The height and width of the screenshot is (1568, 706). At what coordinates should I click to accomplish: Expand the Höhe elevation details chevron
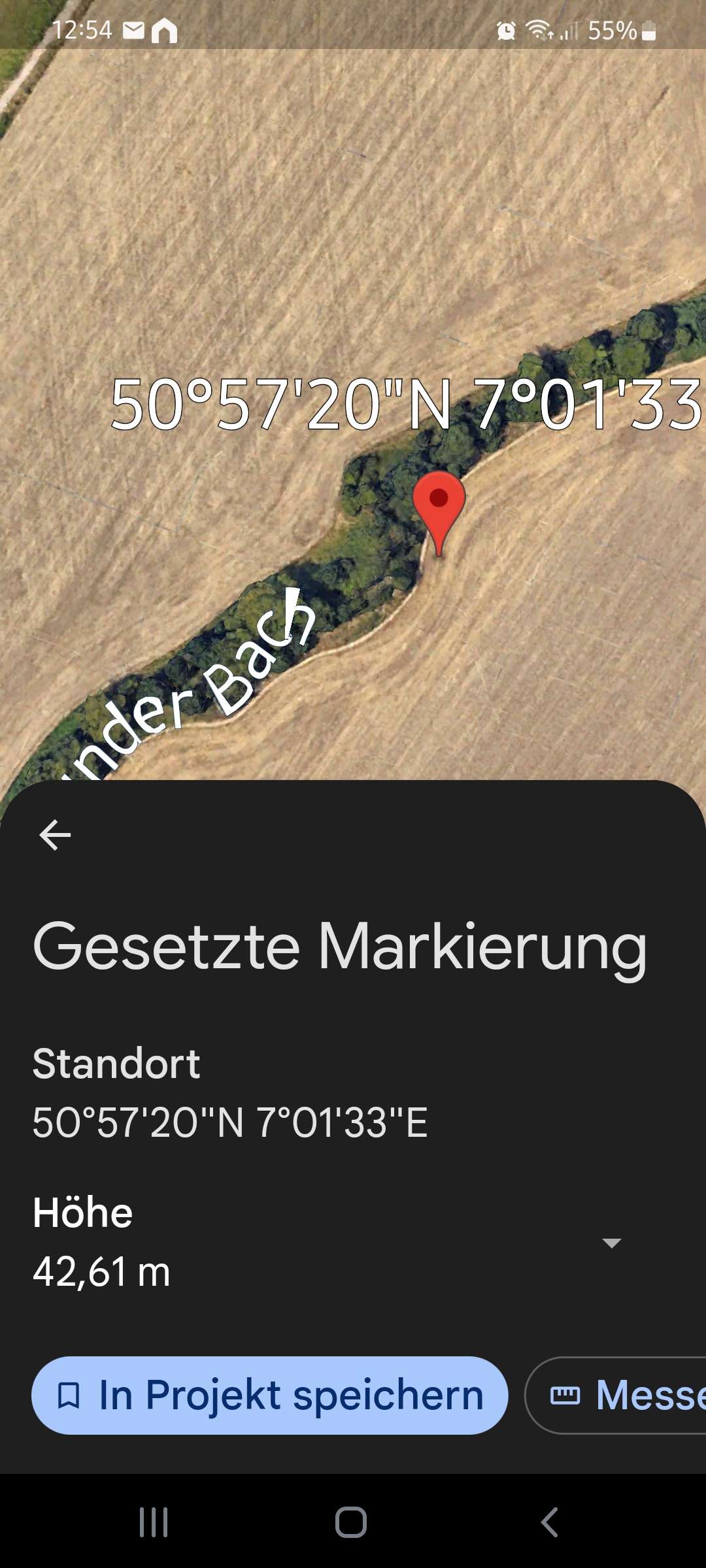point(611,1241)
